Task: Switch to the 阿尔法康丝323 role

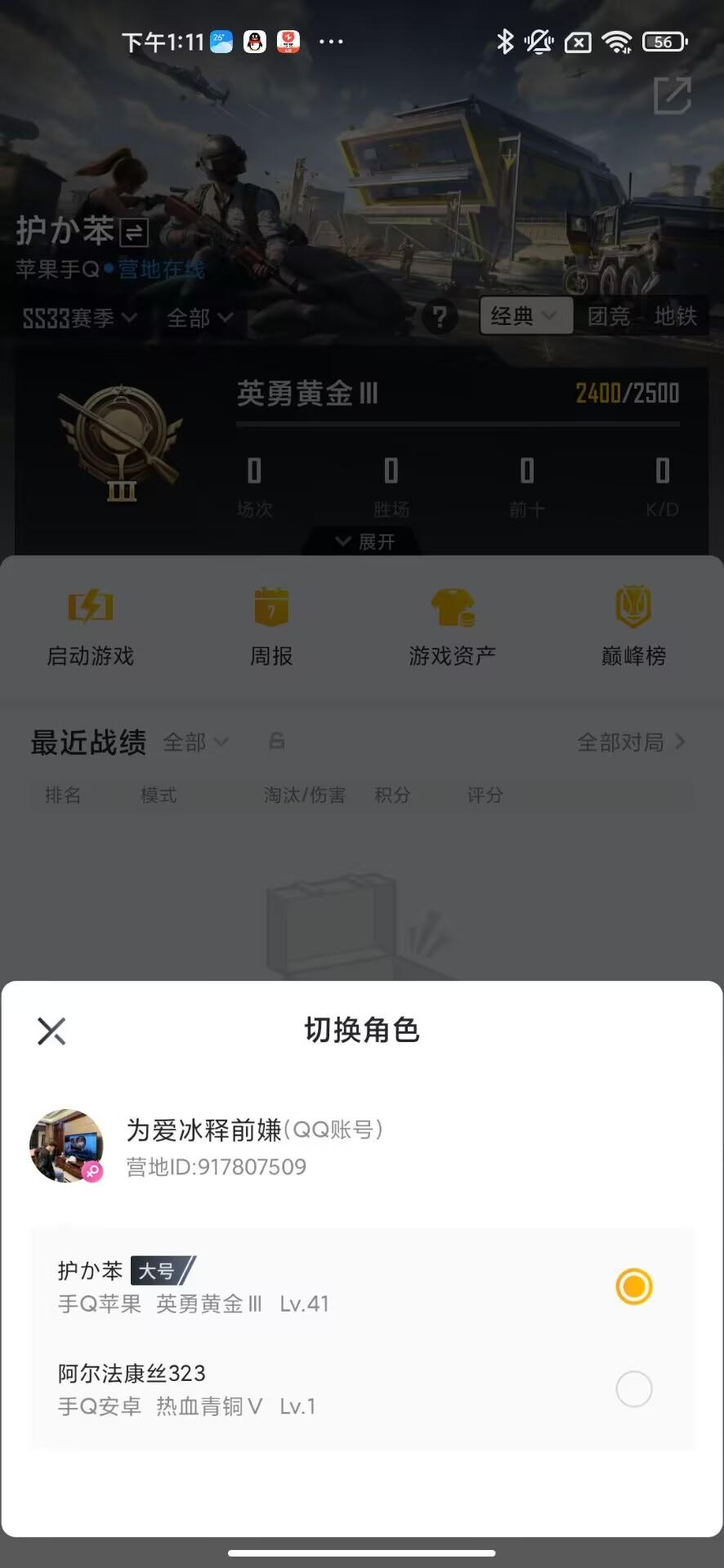Action: (x=634, y=1389)
